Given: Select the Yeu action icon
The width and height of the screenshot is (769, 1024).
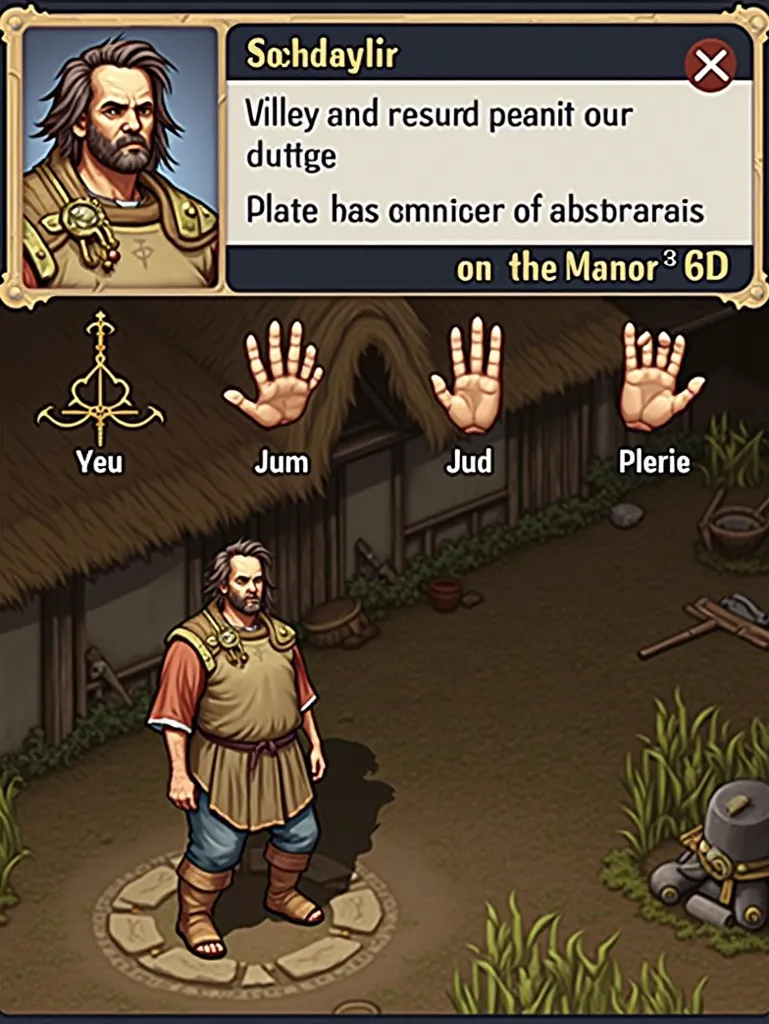Looking at the screenshot, I should 100,380.
